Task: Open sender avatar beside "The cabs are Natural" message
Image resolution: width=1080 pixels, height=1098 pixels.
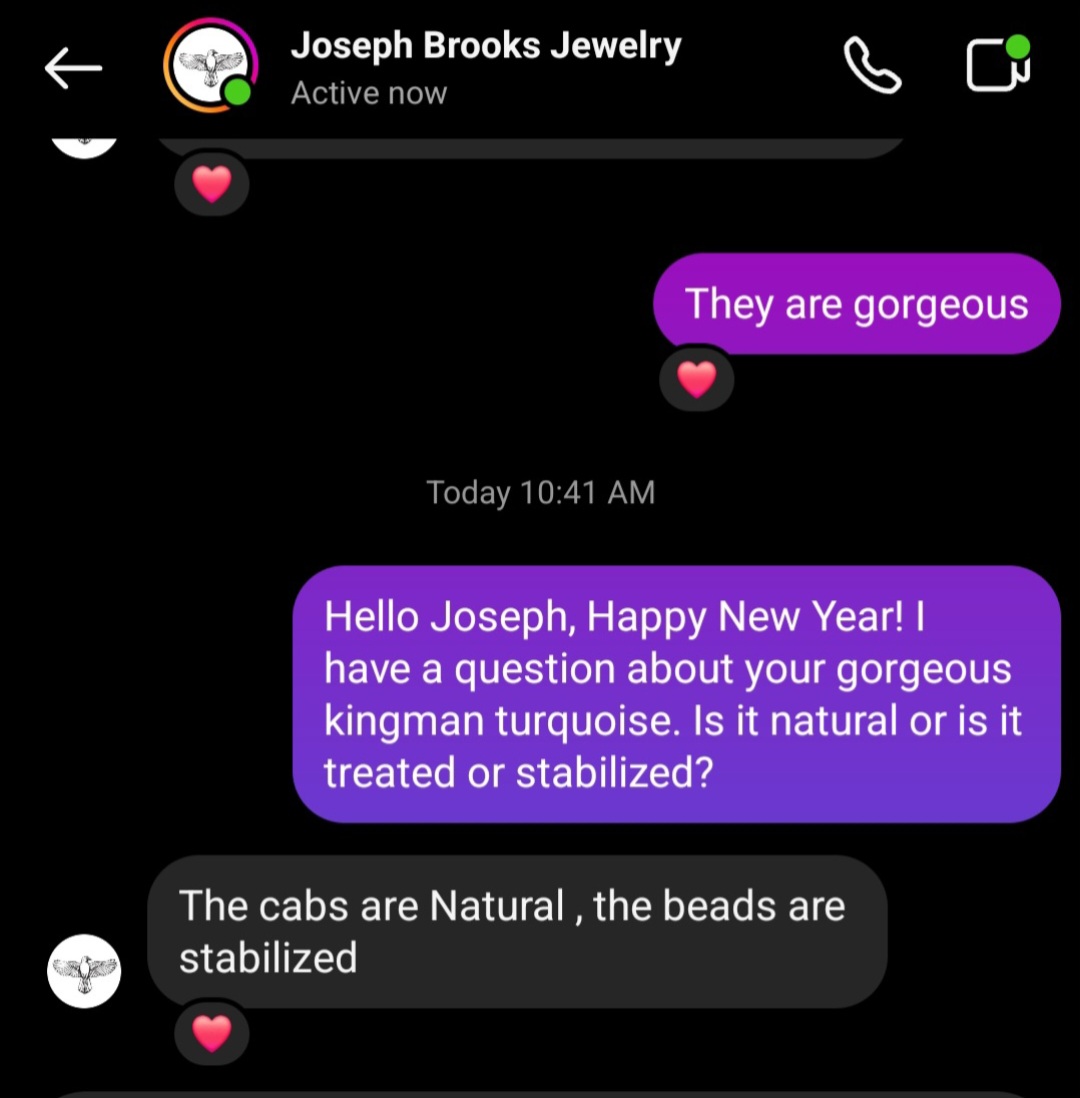Action: (85, 970)
